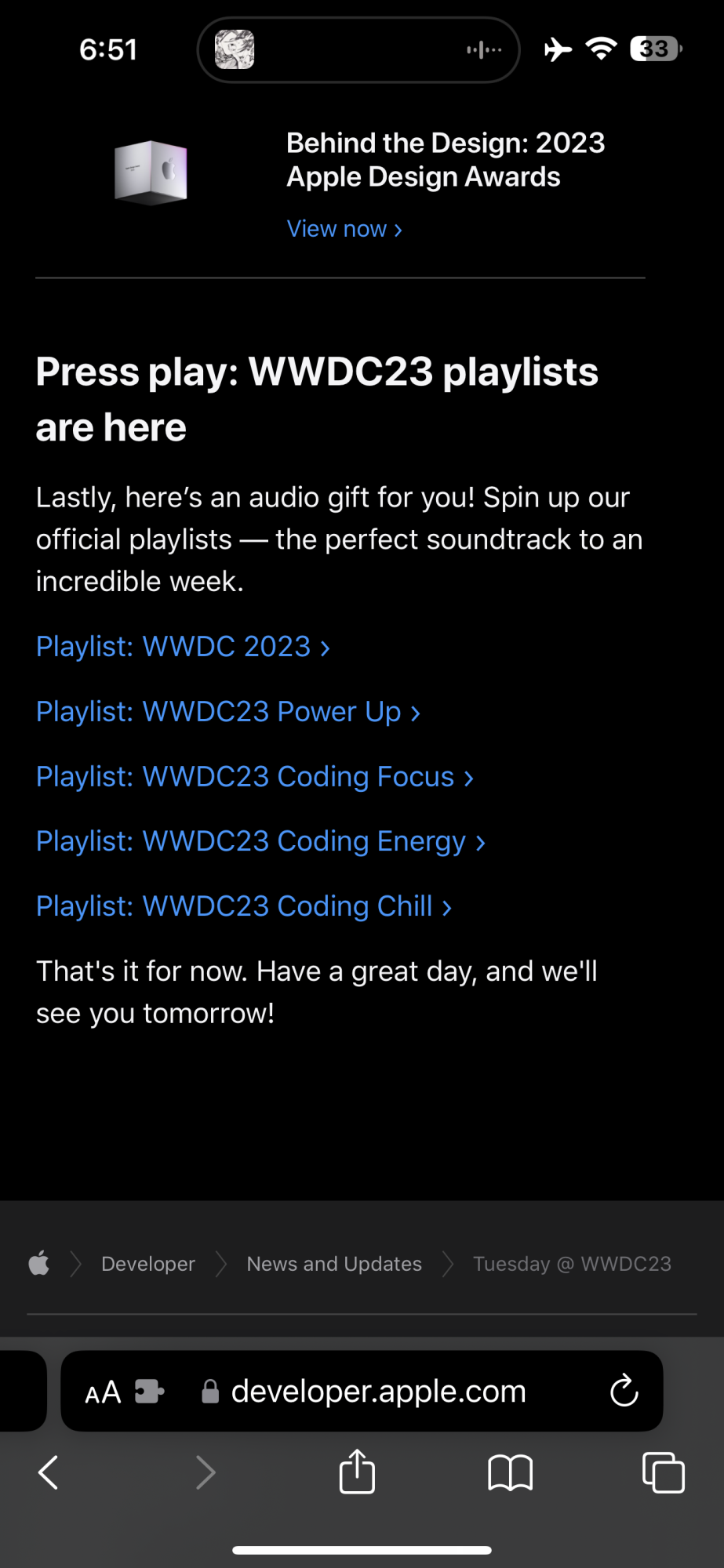The width and height of the screenshot is (724, 1568).
Task: Share this page
Action: [x=357, y=1472]
